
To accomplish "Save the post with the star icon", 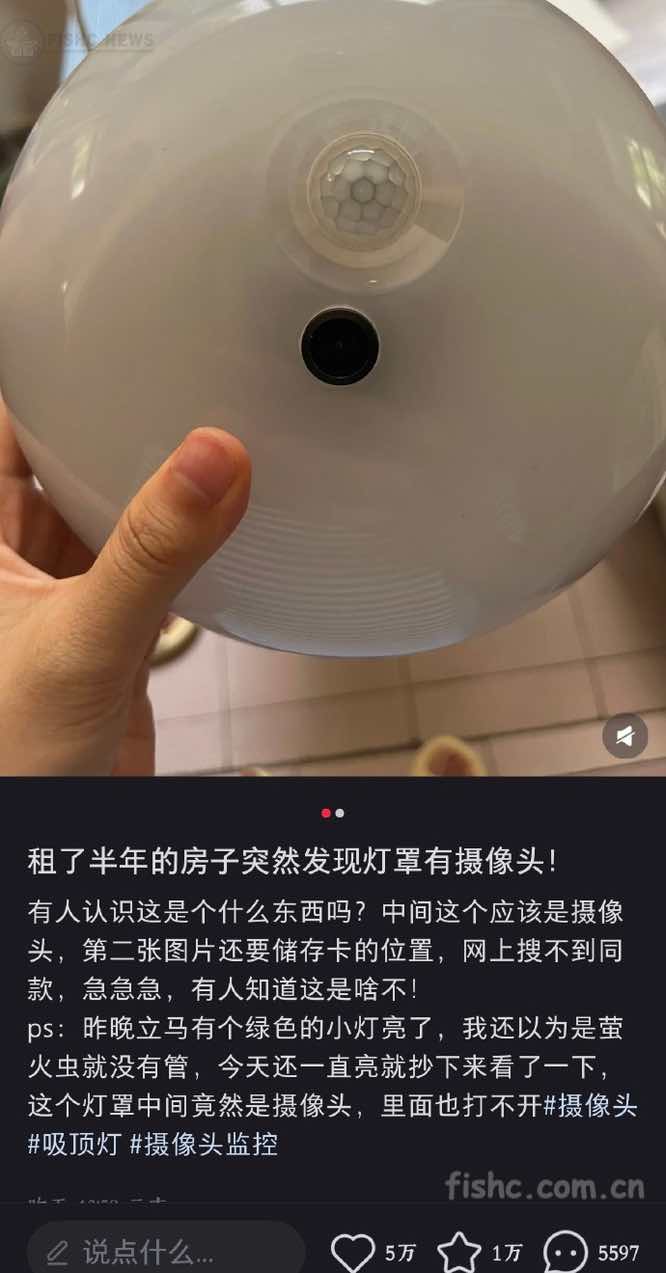I will (x=459, y=1252).
